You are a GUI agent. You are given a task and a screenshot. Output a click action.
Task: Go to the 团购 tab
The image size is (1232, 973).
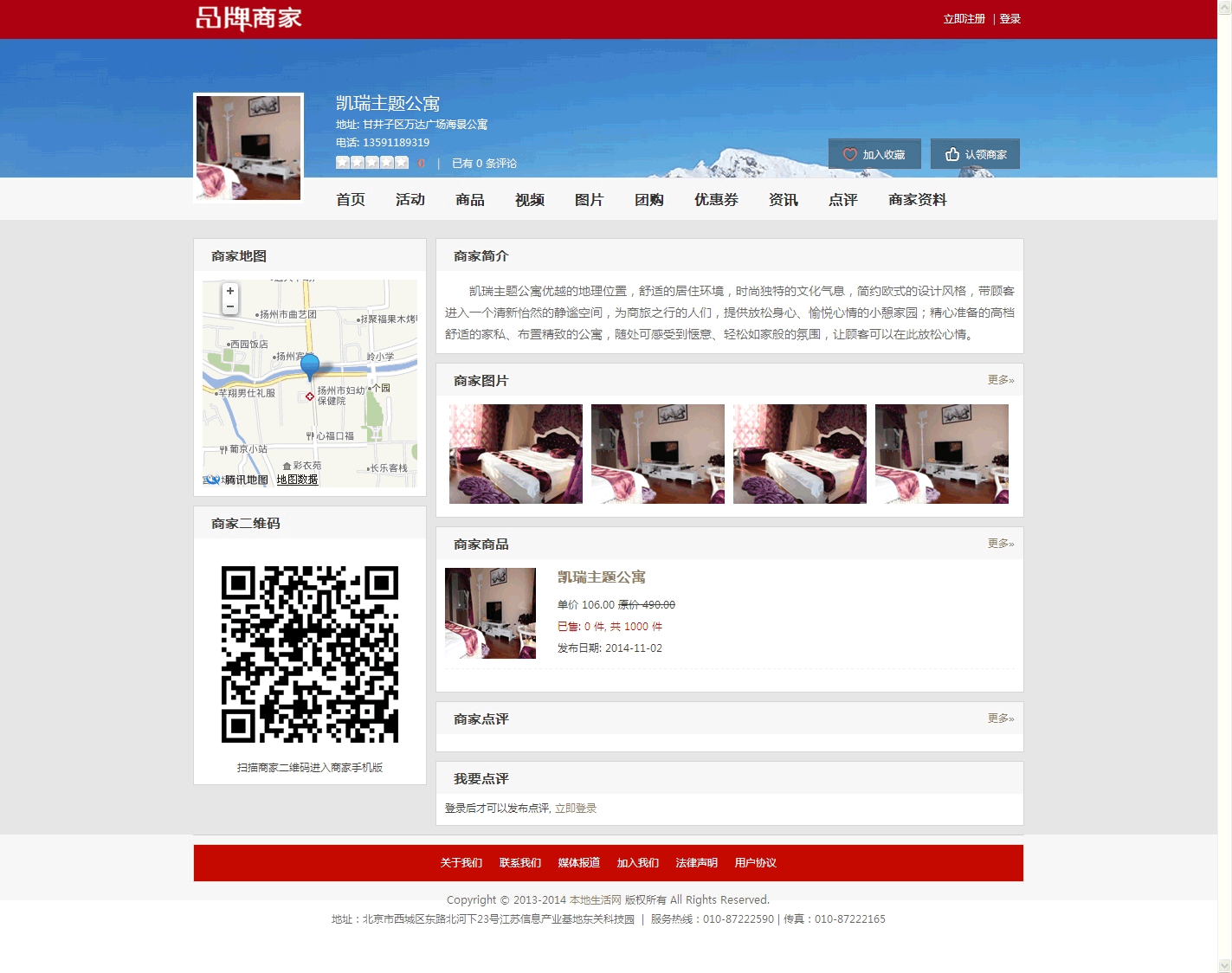tap(648, 200)
